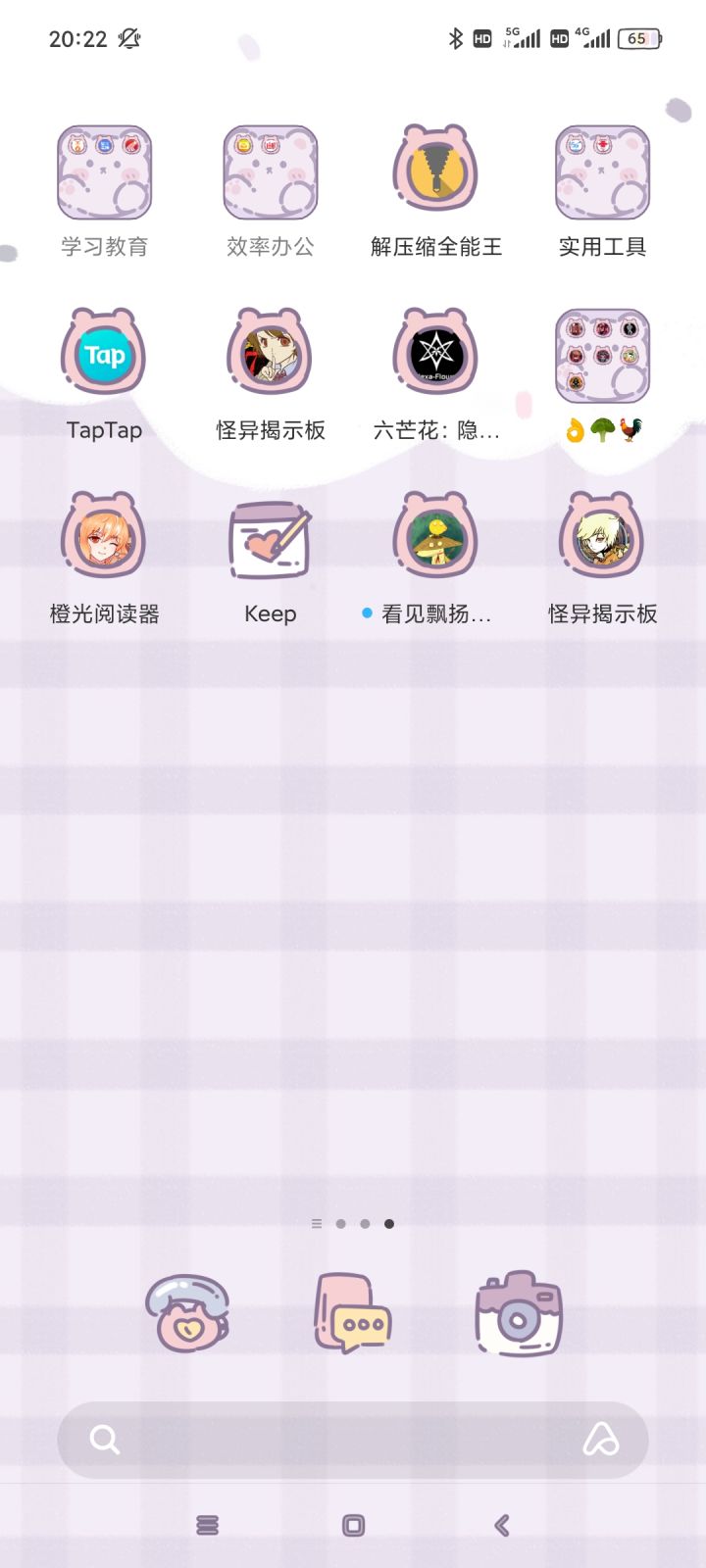Tap the do-not-disturb bell icon

128,38
